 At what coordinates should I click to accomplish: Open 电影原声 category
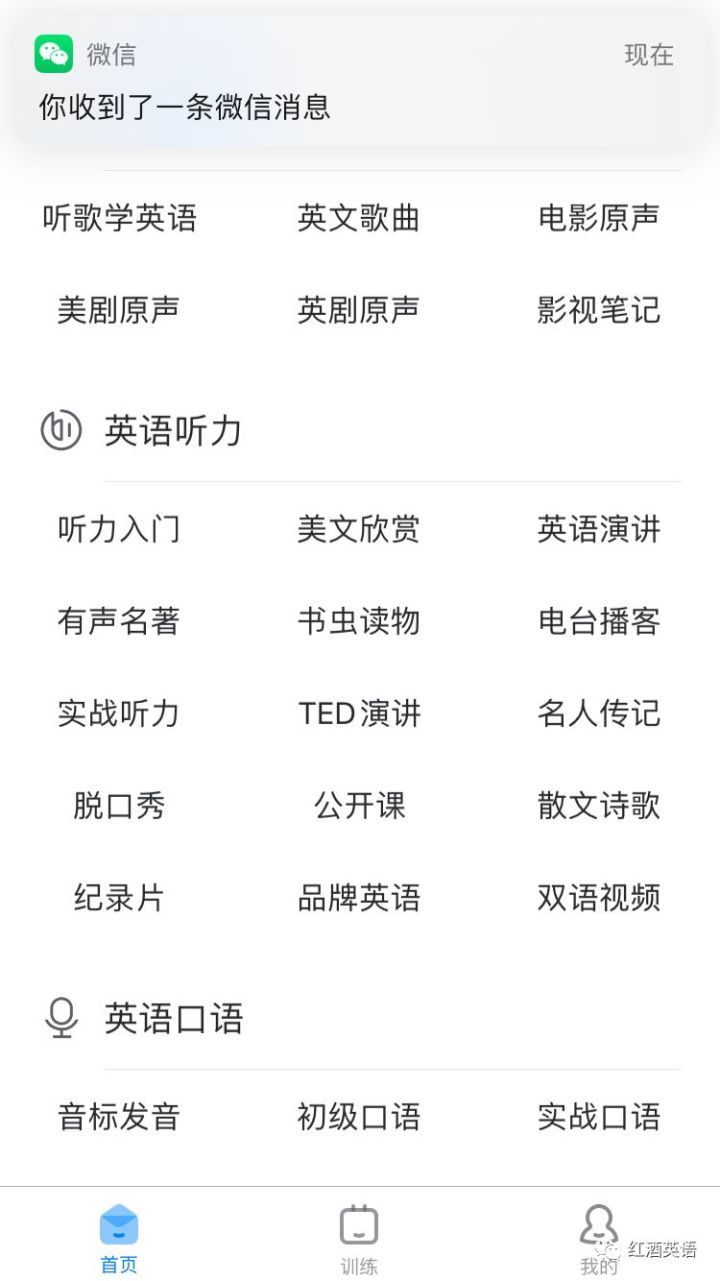[x=599, y=218]
